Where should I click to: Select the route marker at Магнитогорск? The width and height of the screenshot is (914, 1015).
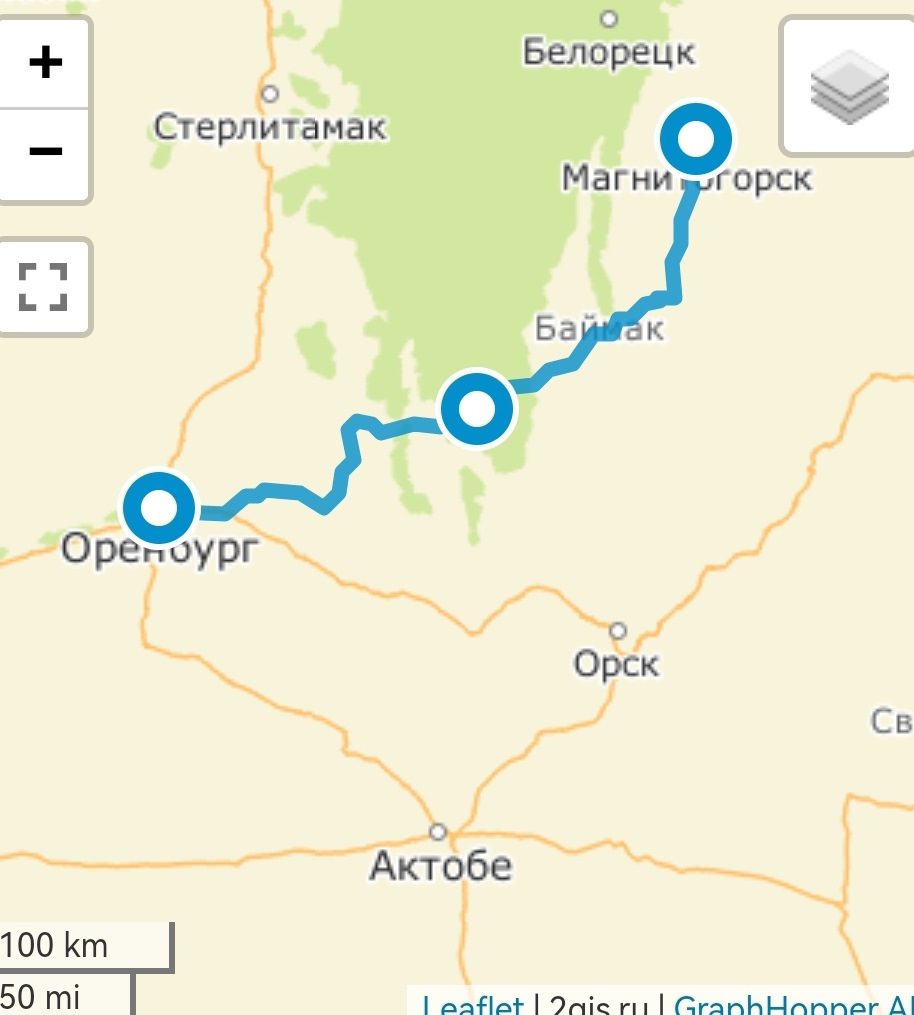click(696, 138)
